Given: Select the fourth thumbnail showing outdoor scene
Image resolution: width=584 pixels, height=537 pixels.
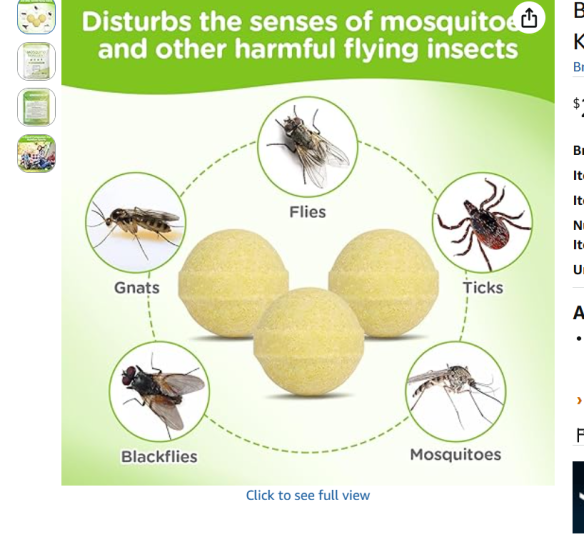Looking at the screenshot, I should pyautogui.click(x=36, y=153).
